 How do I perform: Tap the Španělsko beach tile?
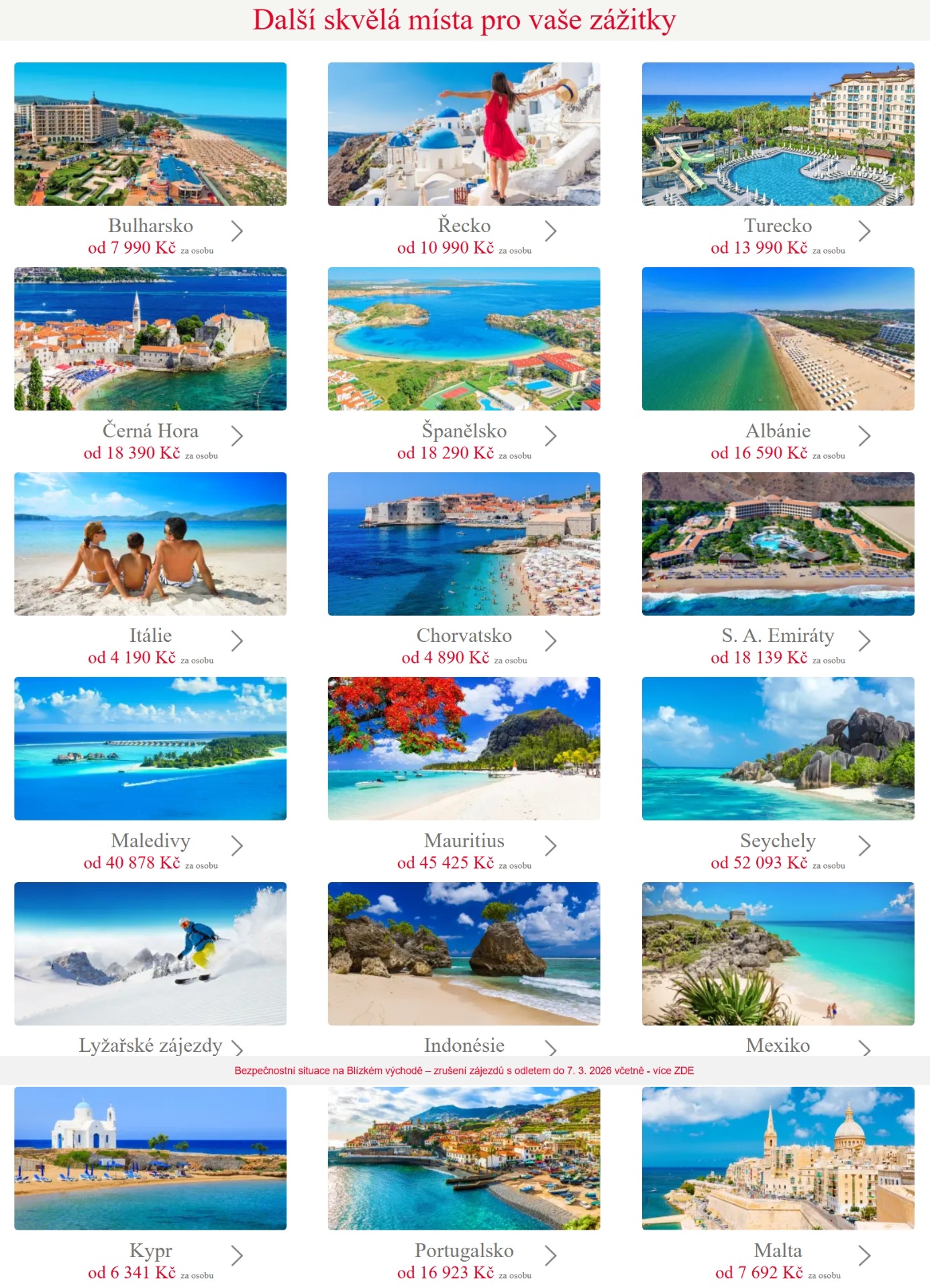tap(464, 339)
